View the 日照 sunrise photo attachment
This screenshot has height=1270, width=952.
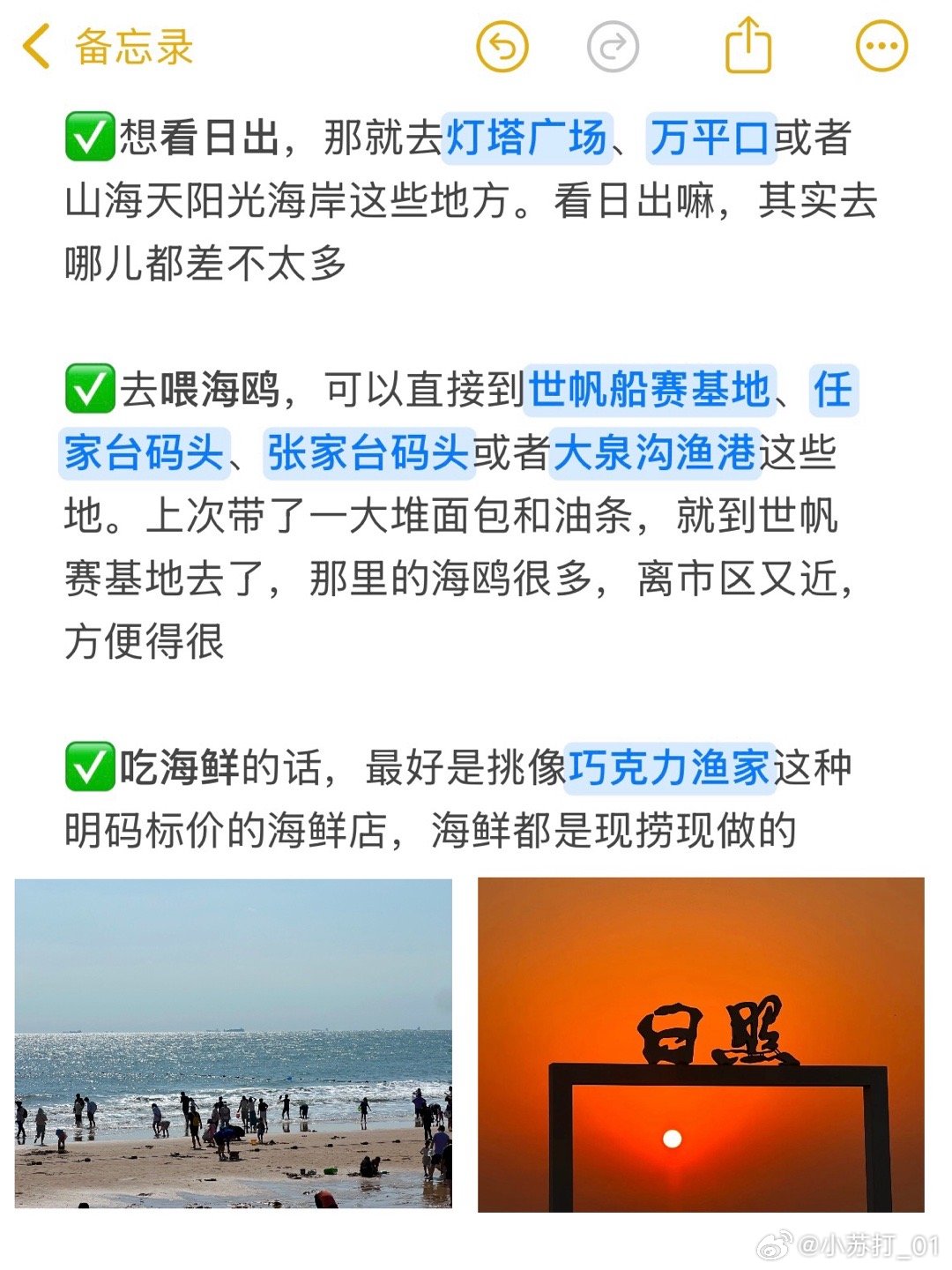click(x=701, y=1045)
